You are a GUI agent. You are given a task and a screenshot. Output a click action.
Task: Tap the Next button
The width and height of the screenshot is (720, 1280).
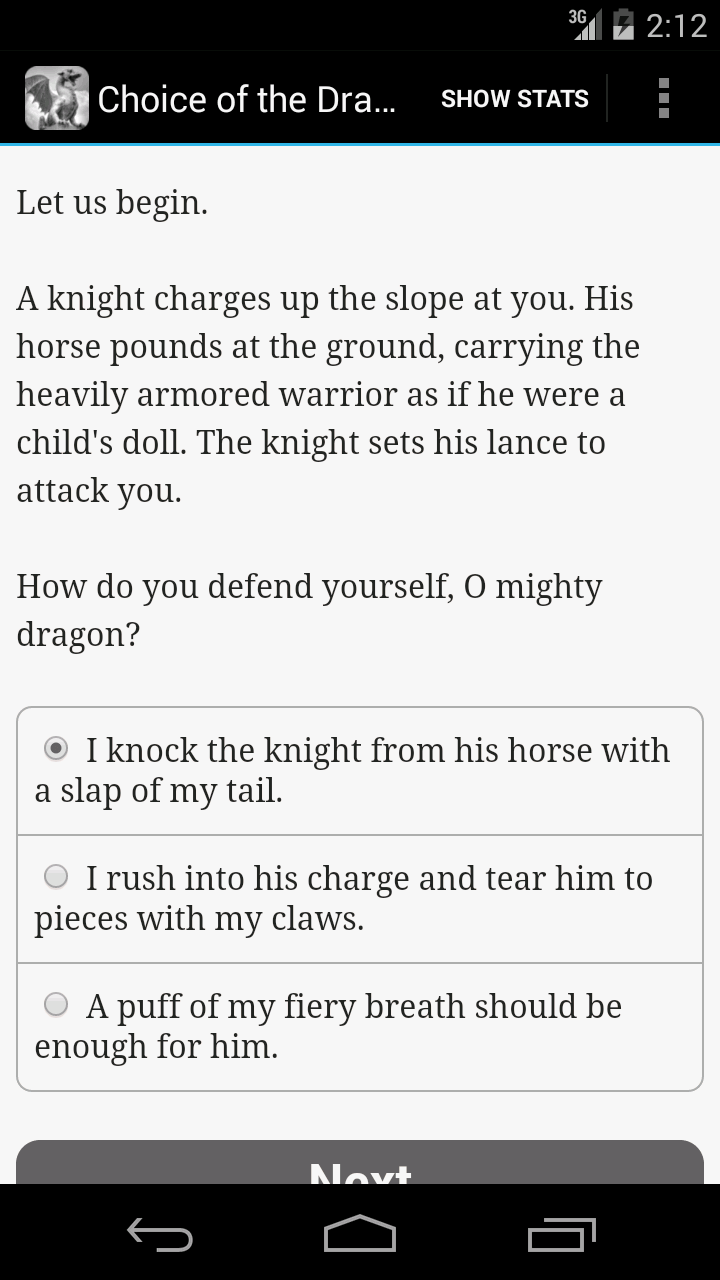tap(360, 1165)
